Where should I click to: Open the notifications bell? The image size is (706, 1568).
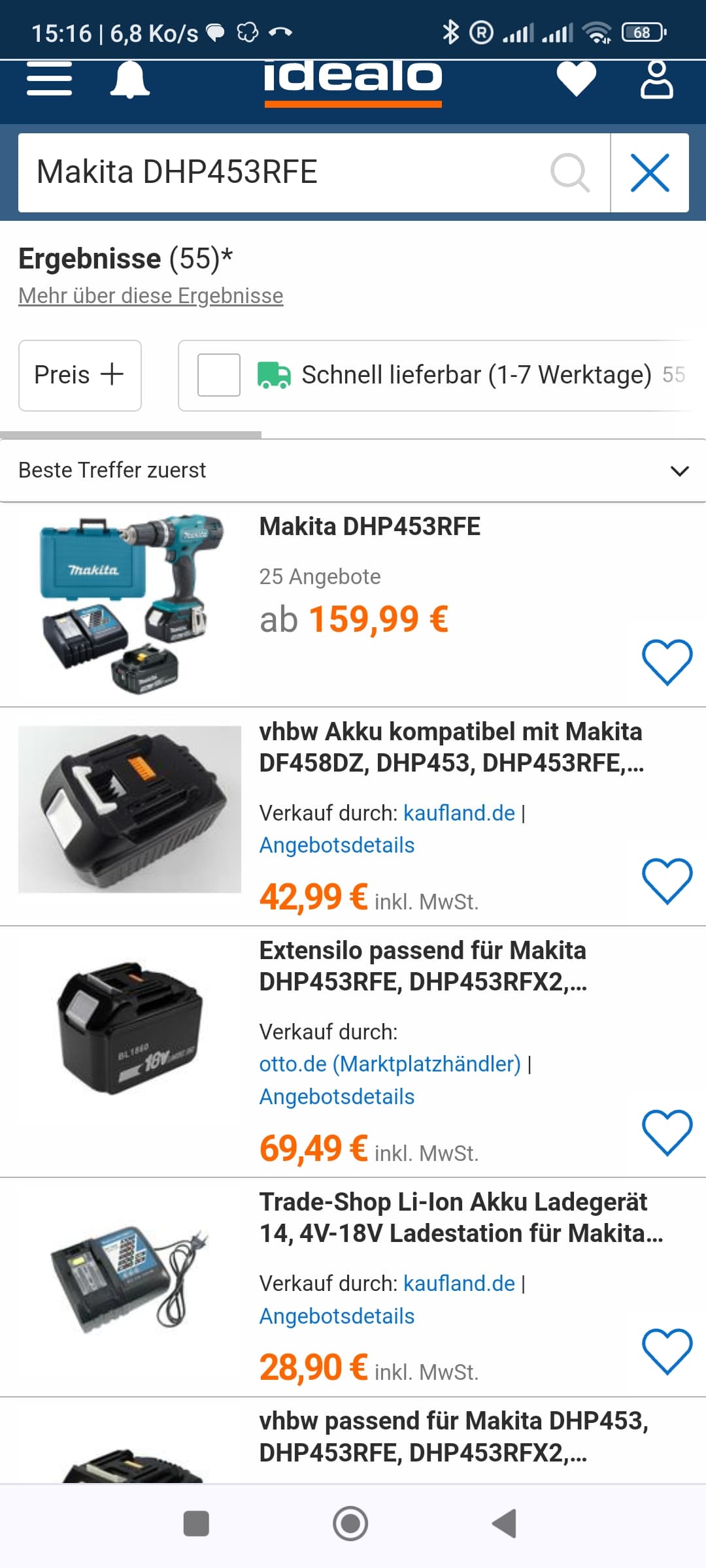(x=129, y=79)
